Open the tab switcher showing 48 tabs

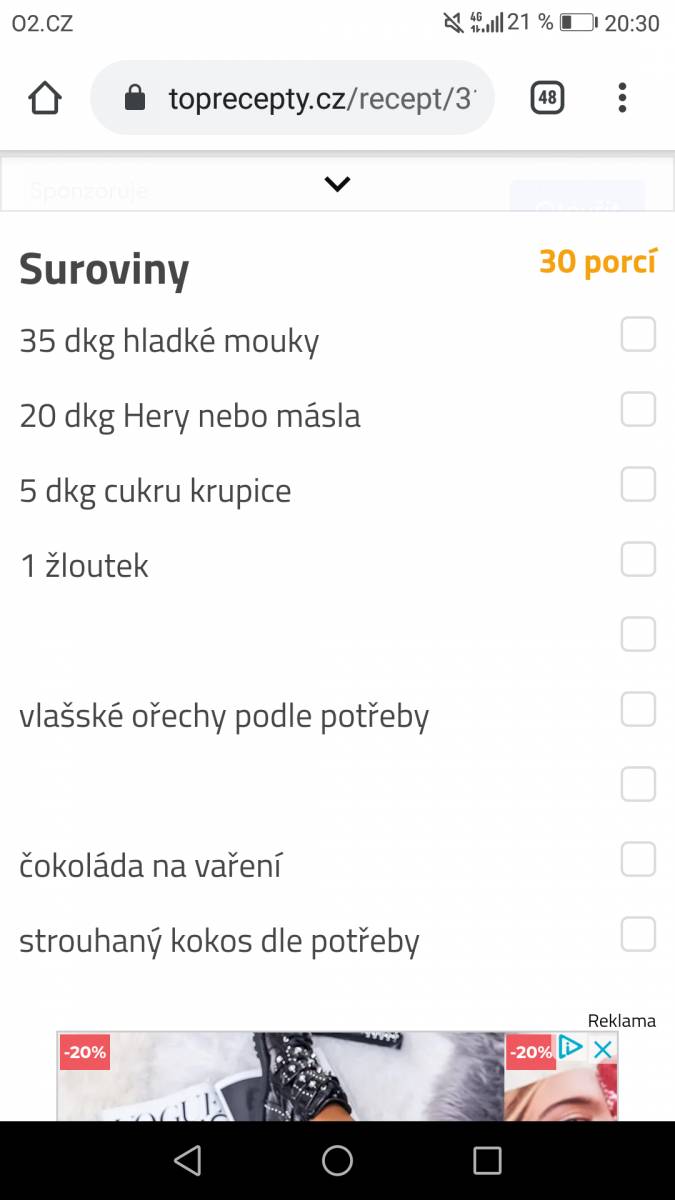[x=547, y=98]
